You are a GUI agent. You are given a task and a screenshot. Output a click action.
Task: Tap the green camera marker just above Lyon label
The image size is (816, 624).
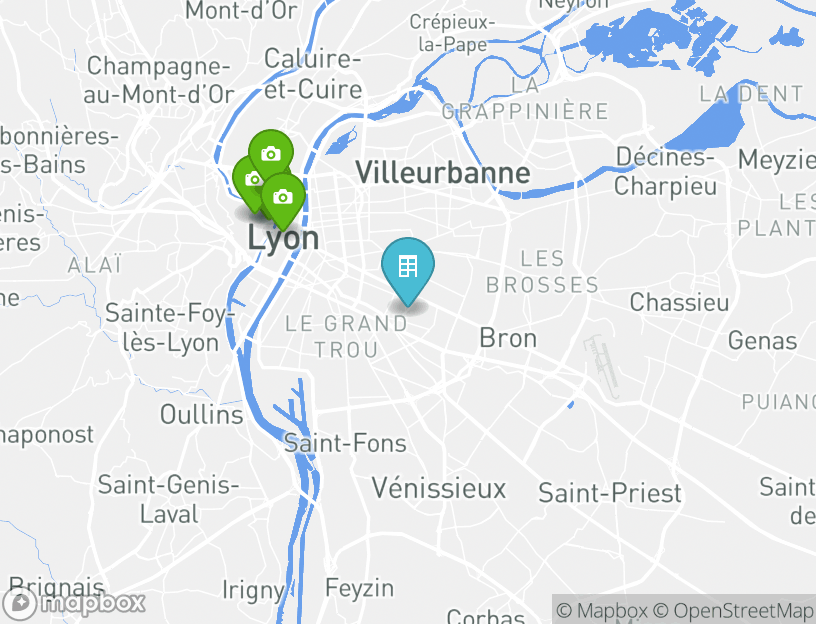(x=283, y=197)
